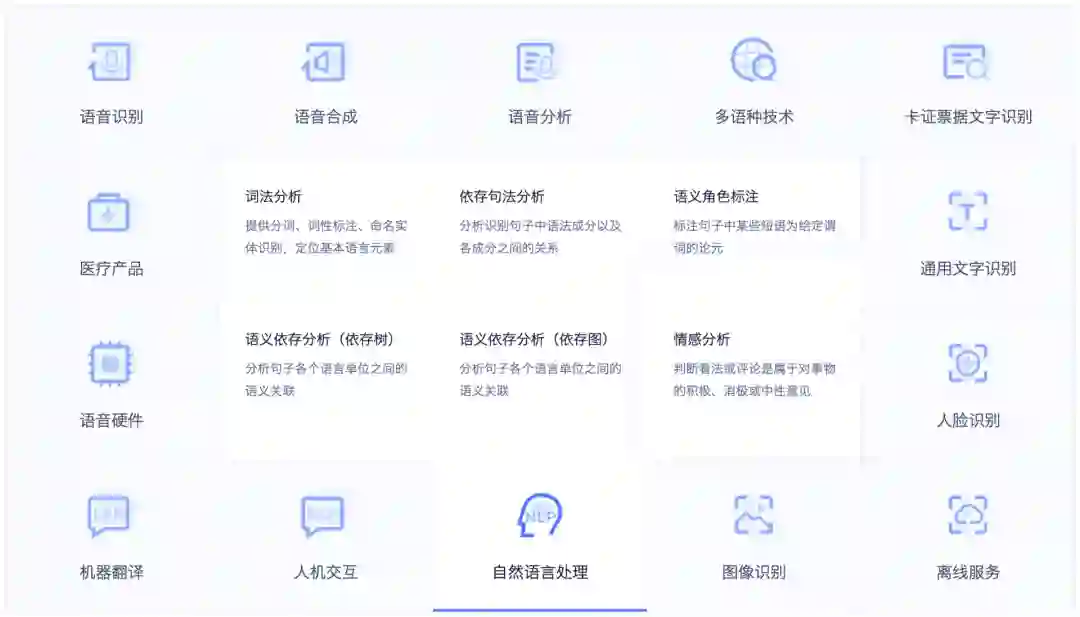Screen dimensions: 1080x617
Task: View 多语种技术 products
Action: [753, 82]
